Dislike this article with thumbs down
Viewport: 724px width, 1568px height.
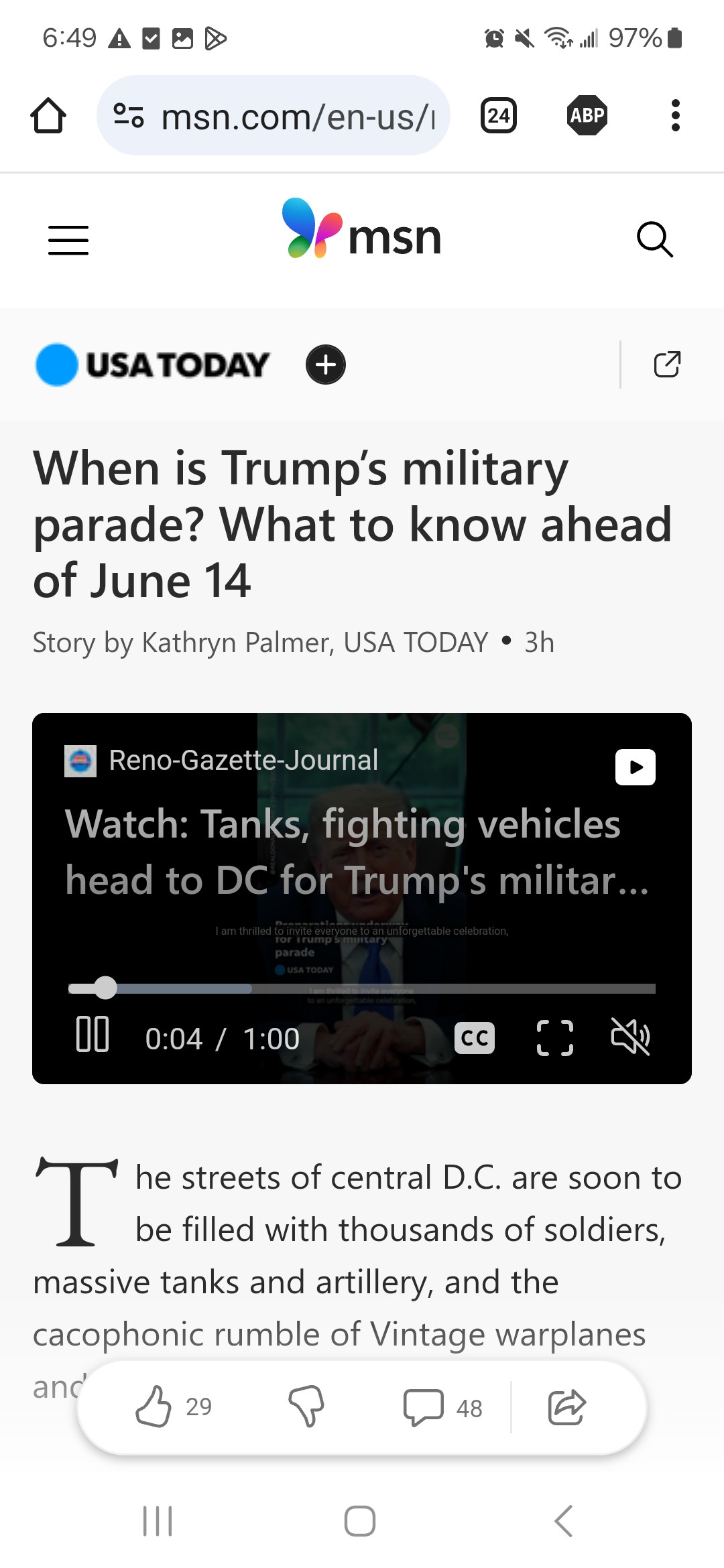point(306,1406)
